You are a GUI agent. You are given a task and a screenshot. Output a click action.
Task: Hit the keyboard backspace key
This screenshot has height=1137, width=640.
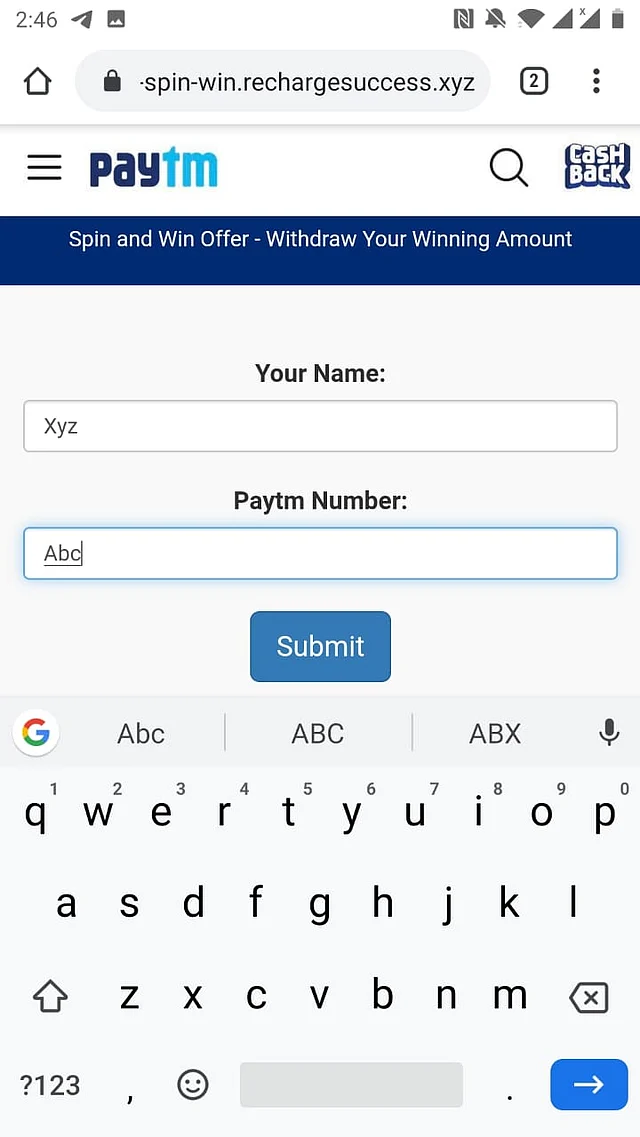pyautogui.click(x=589, y=999)
